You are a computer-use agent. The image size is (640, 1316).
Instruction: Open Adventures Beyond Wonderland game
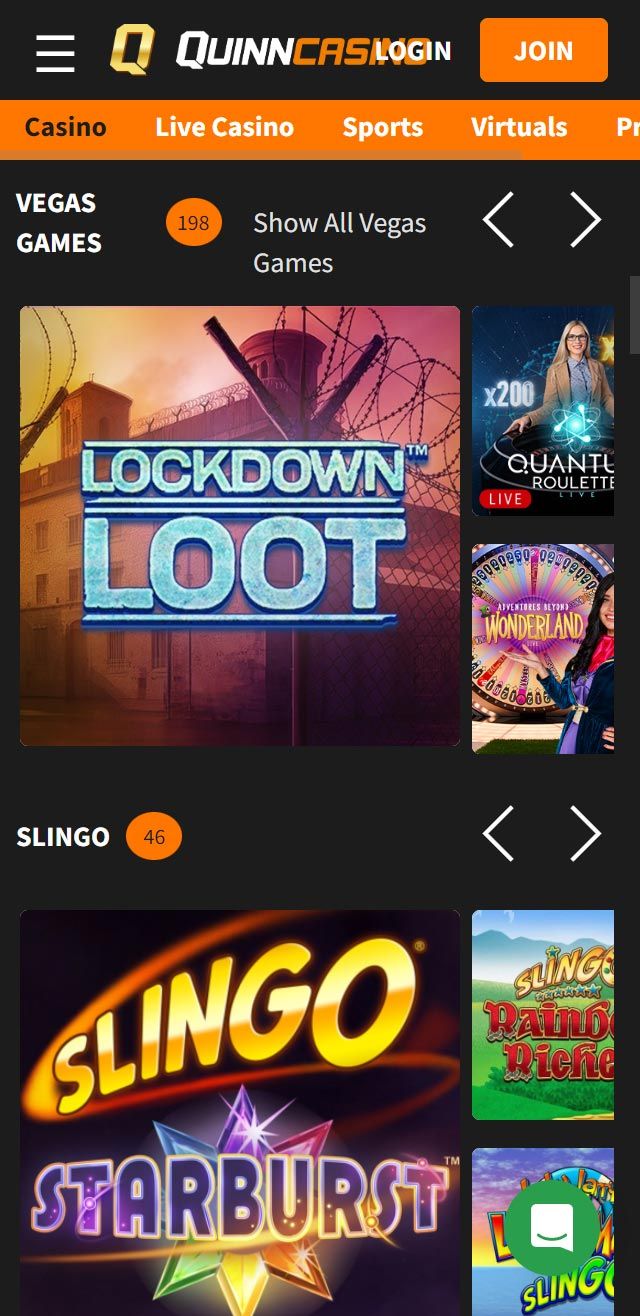point(543,648)
